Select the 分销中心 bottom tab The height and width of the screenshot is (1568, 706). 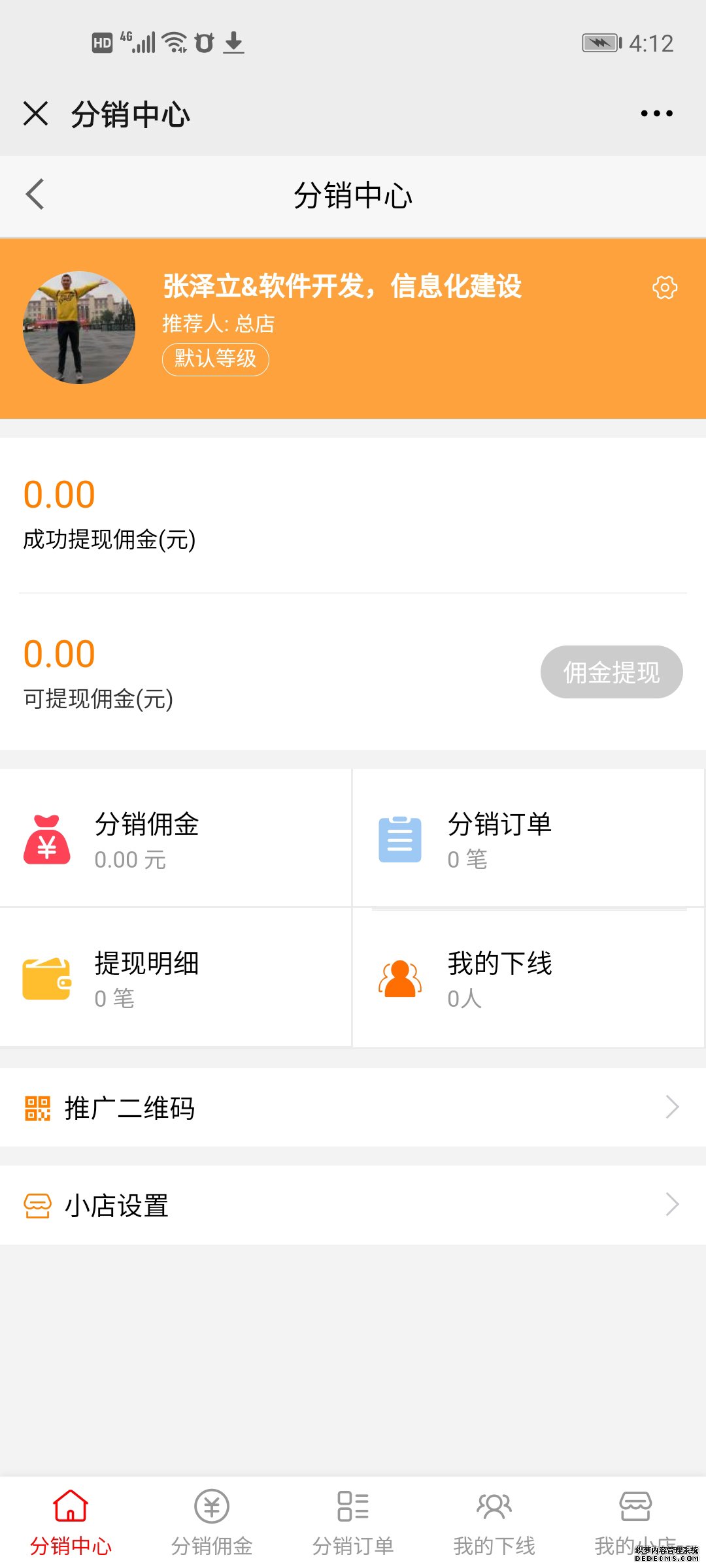click(x=71, y=1522)
